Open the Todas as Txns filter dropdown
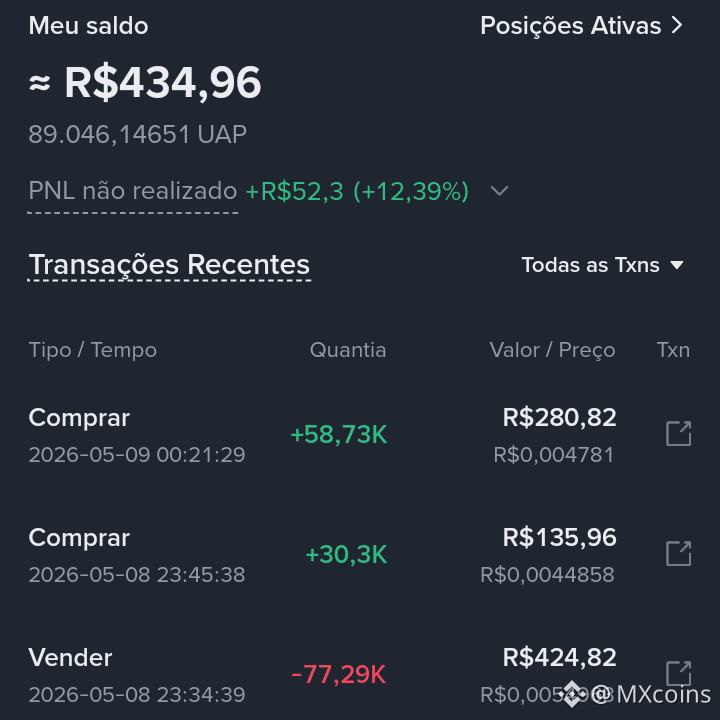 coord(602,265)
